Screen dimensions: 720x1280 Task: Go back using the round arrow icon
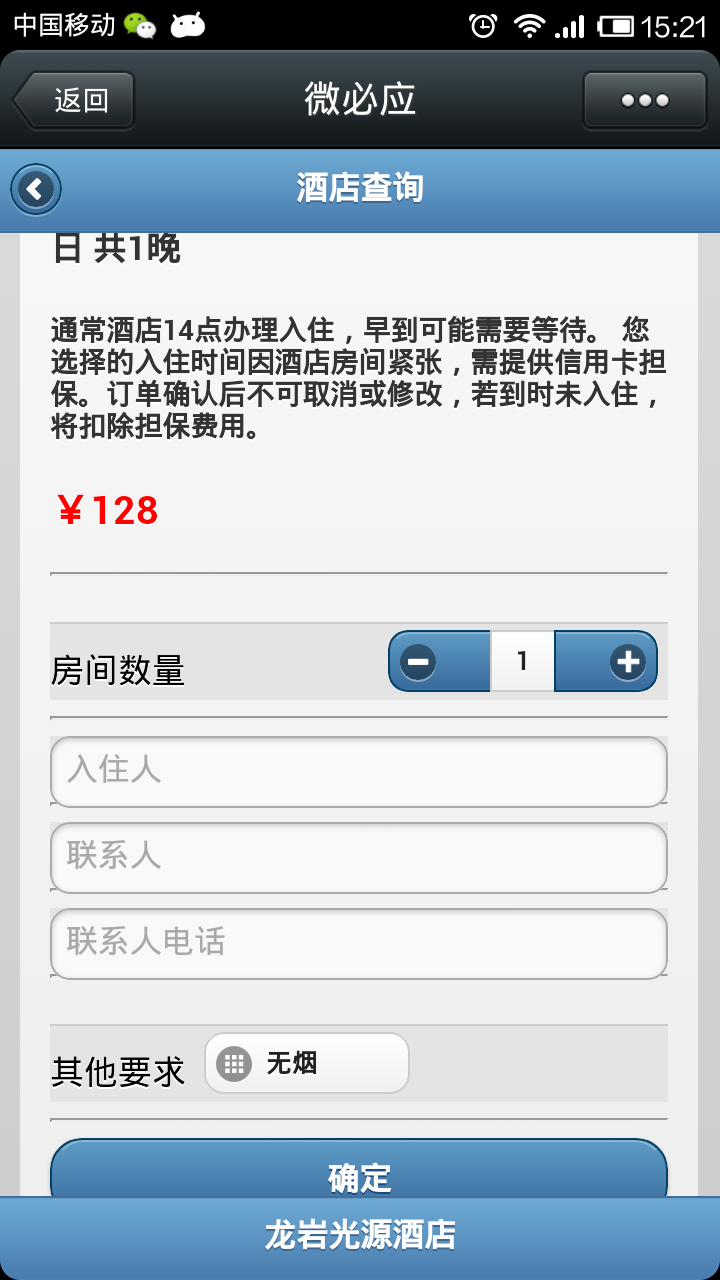pos(36,189)
